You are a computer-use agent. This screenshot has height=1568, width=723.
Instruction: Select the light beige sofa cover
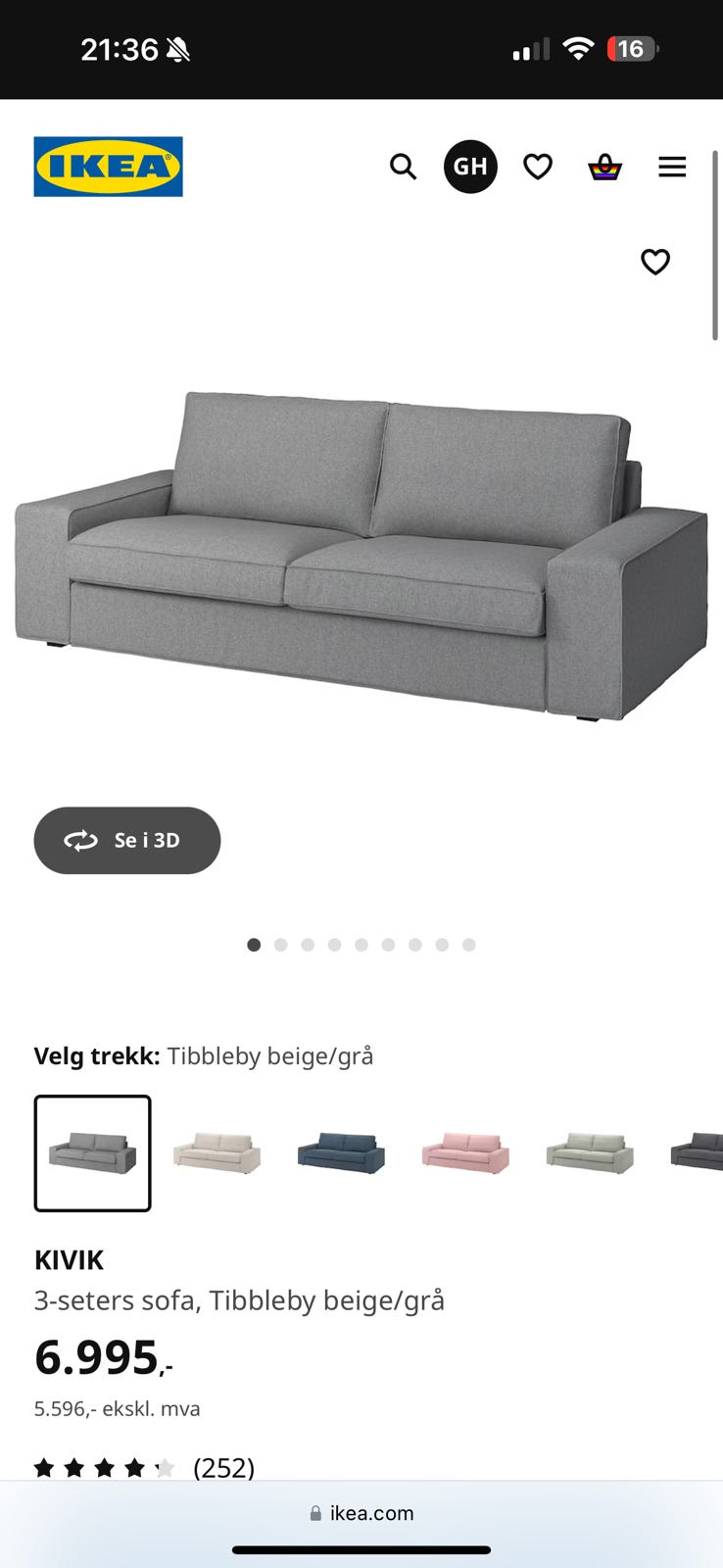(217, 1152)
